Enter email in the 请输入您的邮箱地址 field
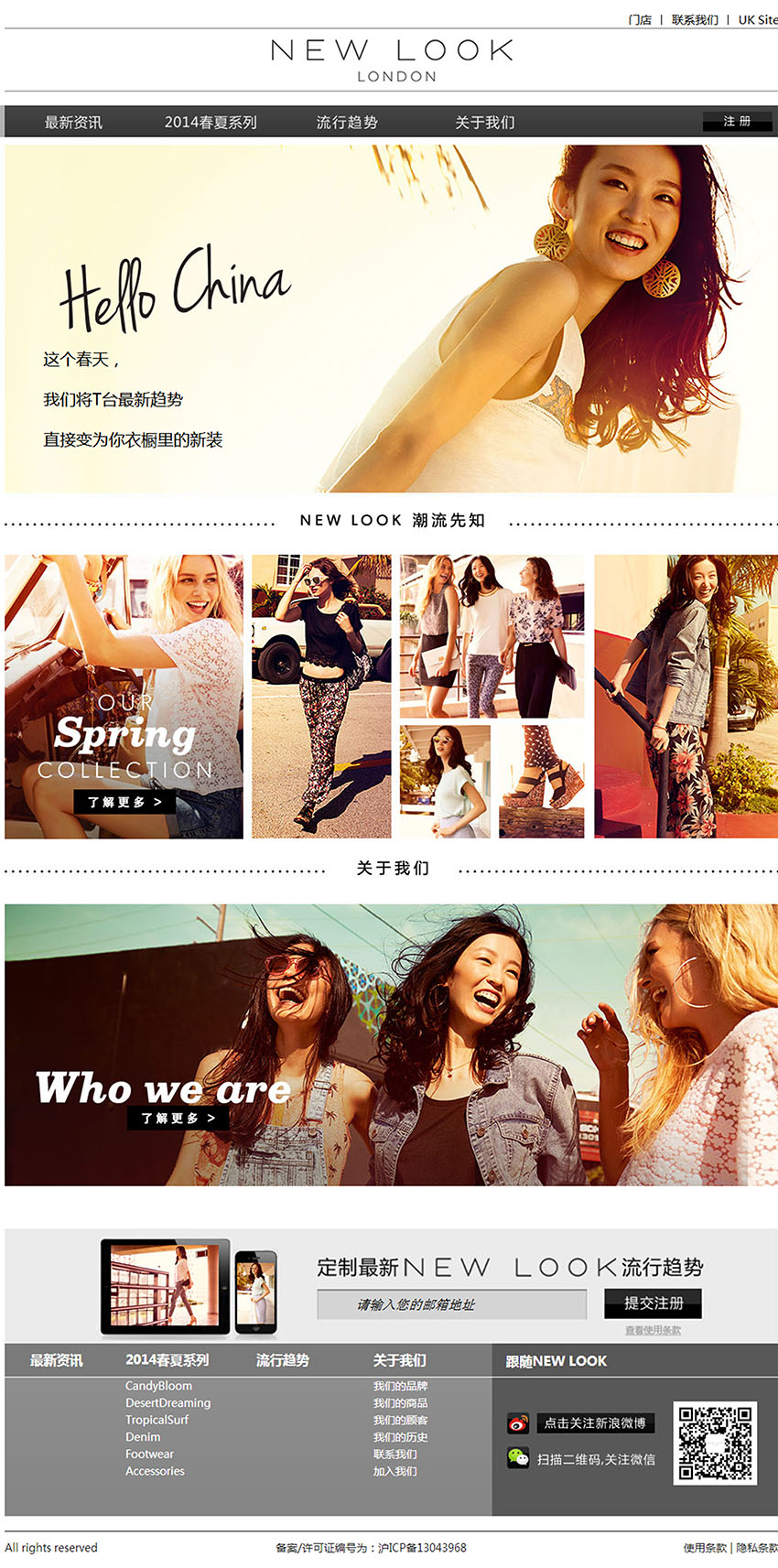This screenshot has height=1568, width=778. [451, 1304]
